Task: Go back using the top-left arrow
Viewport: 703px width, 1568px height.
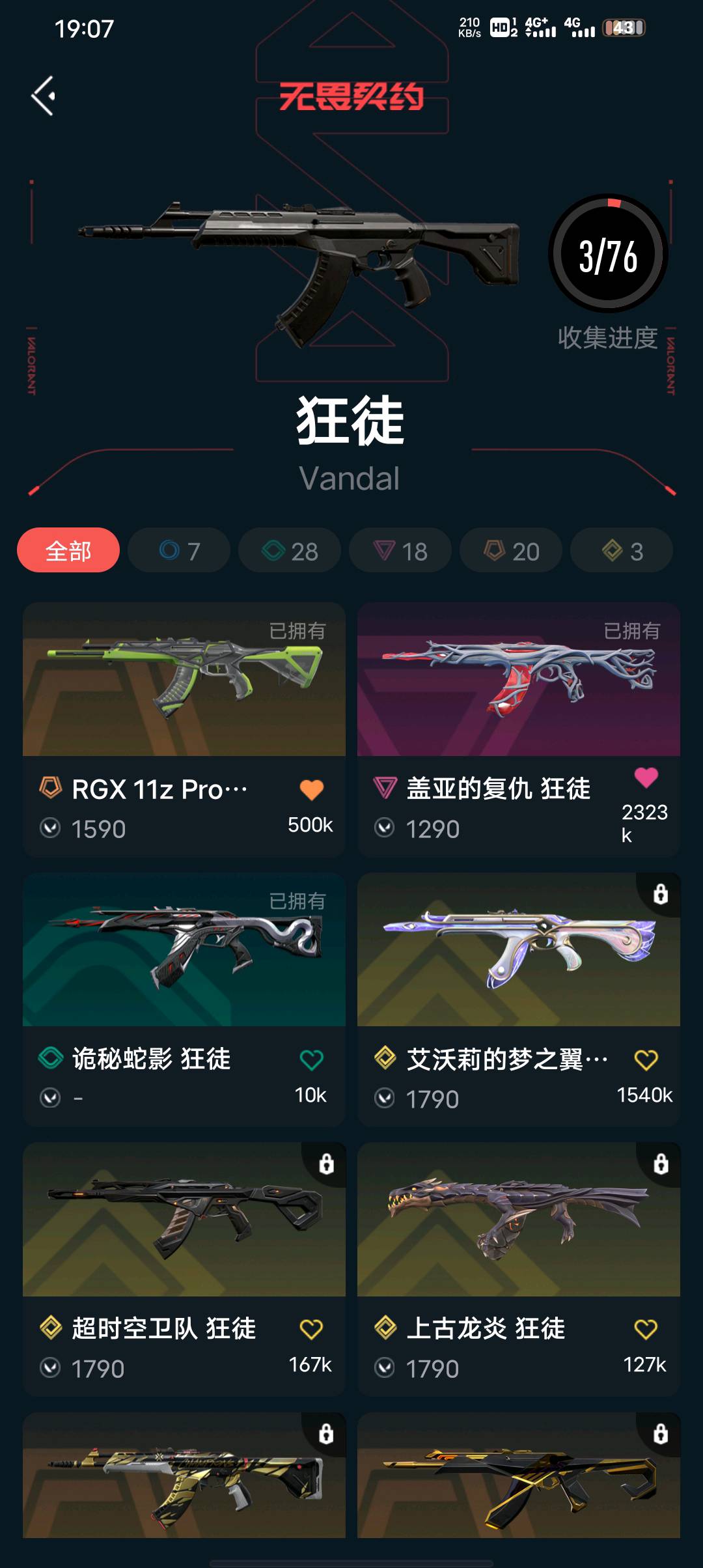Action: click(44, 96)
